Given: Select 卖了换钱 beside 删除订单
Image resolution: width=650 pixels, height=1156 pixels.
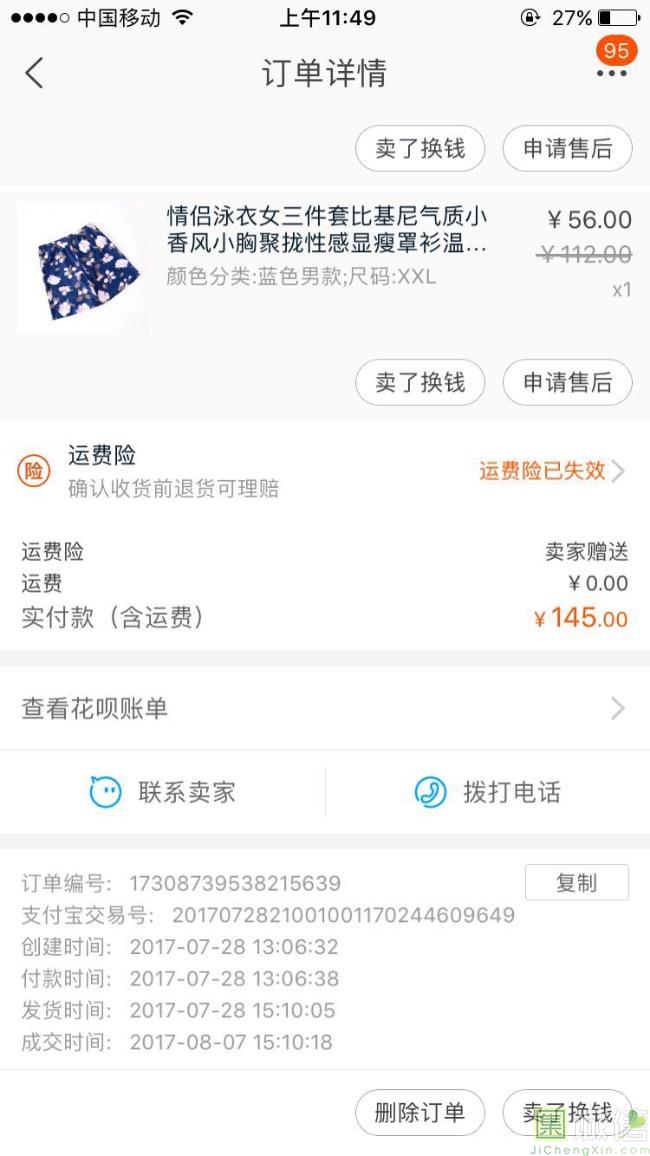Looking at the screenshot, I should 567,1113.
